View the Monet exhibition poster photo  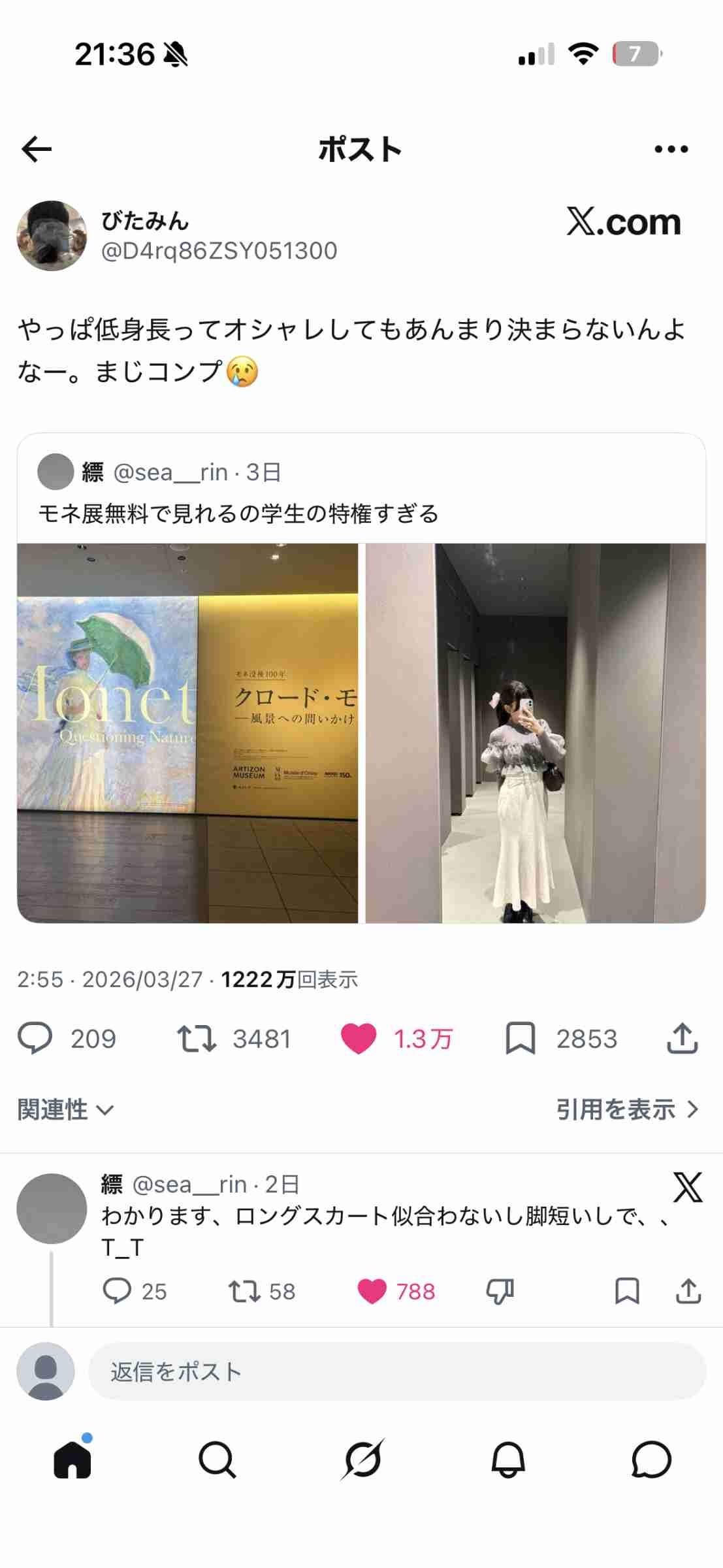[187, 732]
